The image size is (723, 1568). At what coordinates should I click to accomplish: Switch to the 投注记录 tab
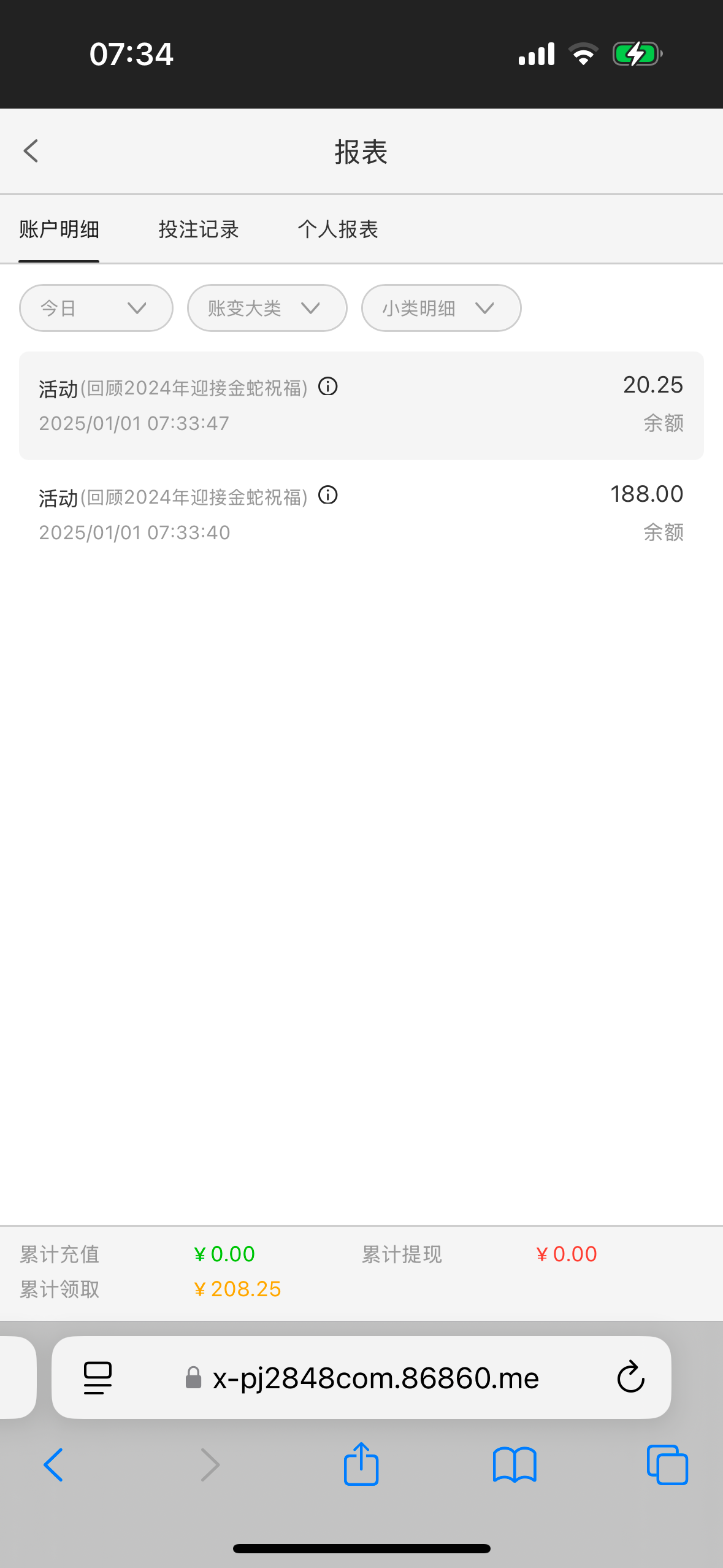[198, 229]
